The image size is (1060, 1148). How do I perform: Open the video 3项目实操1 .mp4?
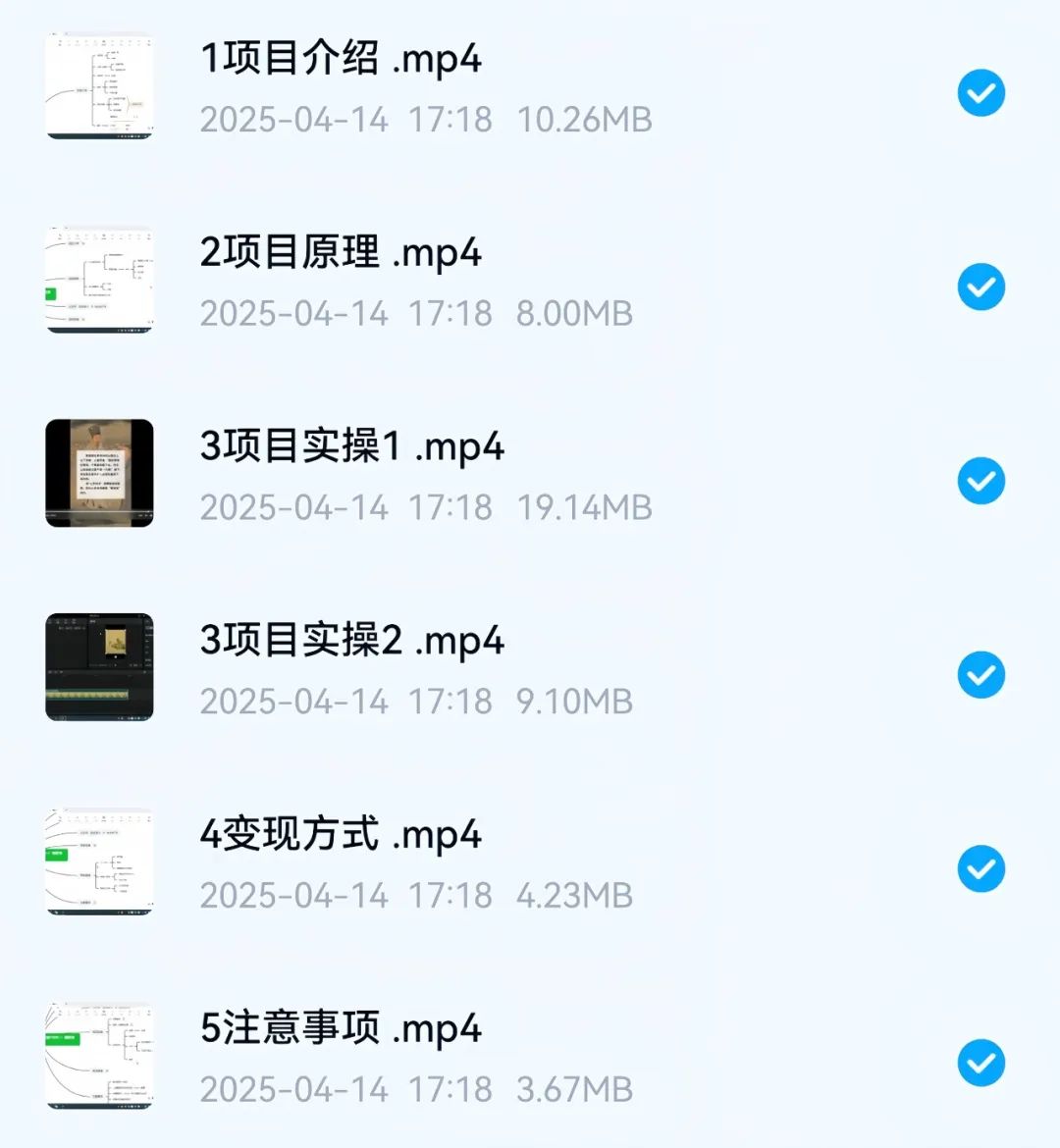tap(351, 446)
